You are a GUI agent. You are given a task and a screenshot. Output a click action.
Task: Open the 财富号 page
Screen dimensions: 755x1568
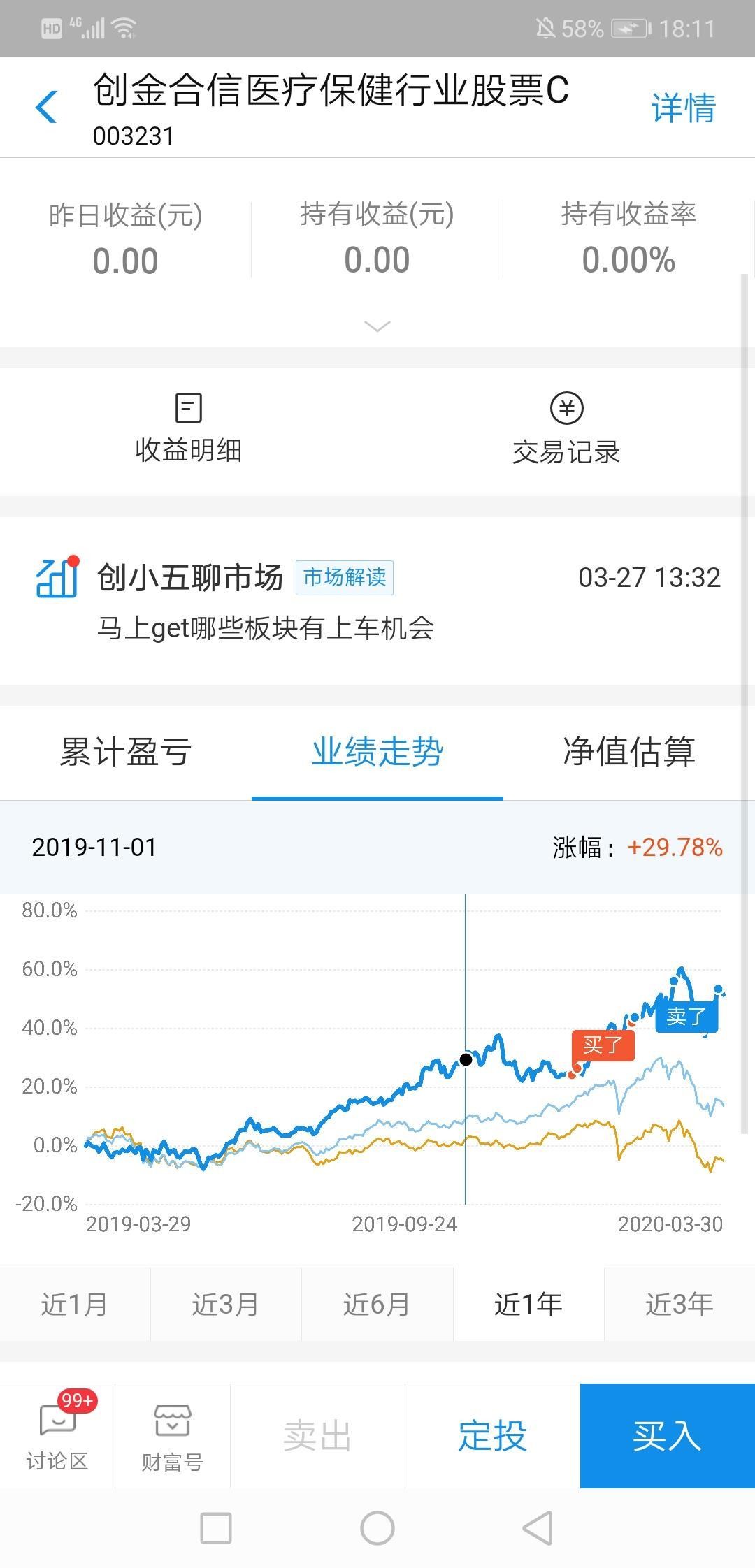pos(173,1436)
